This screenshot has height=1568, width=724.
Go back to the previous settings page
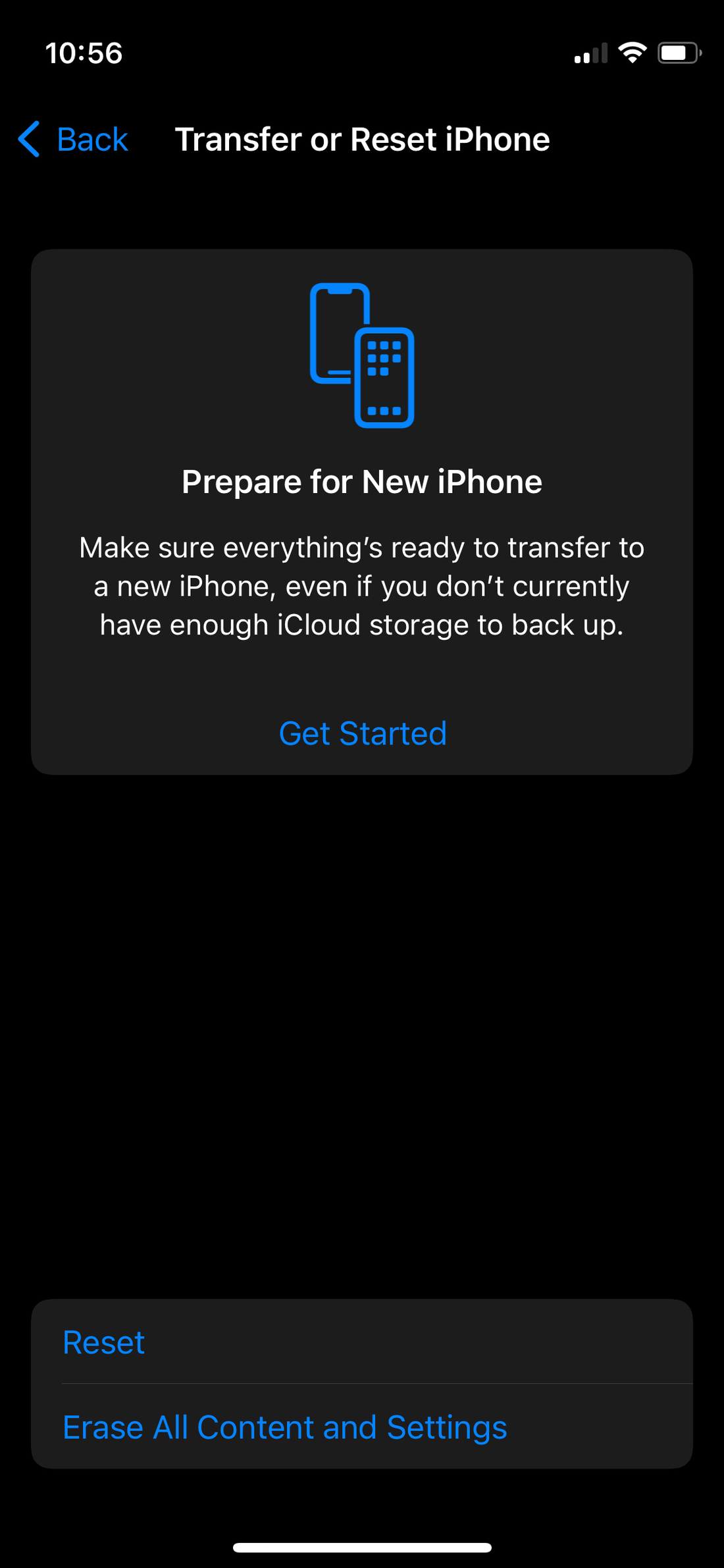74,140
